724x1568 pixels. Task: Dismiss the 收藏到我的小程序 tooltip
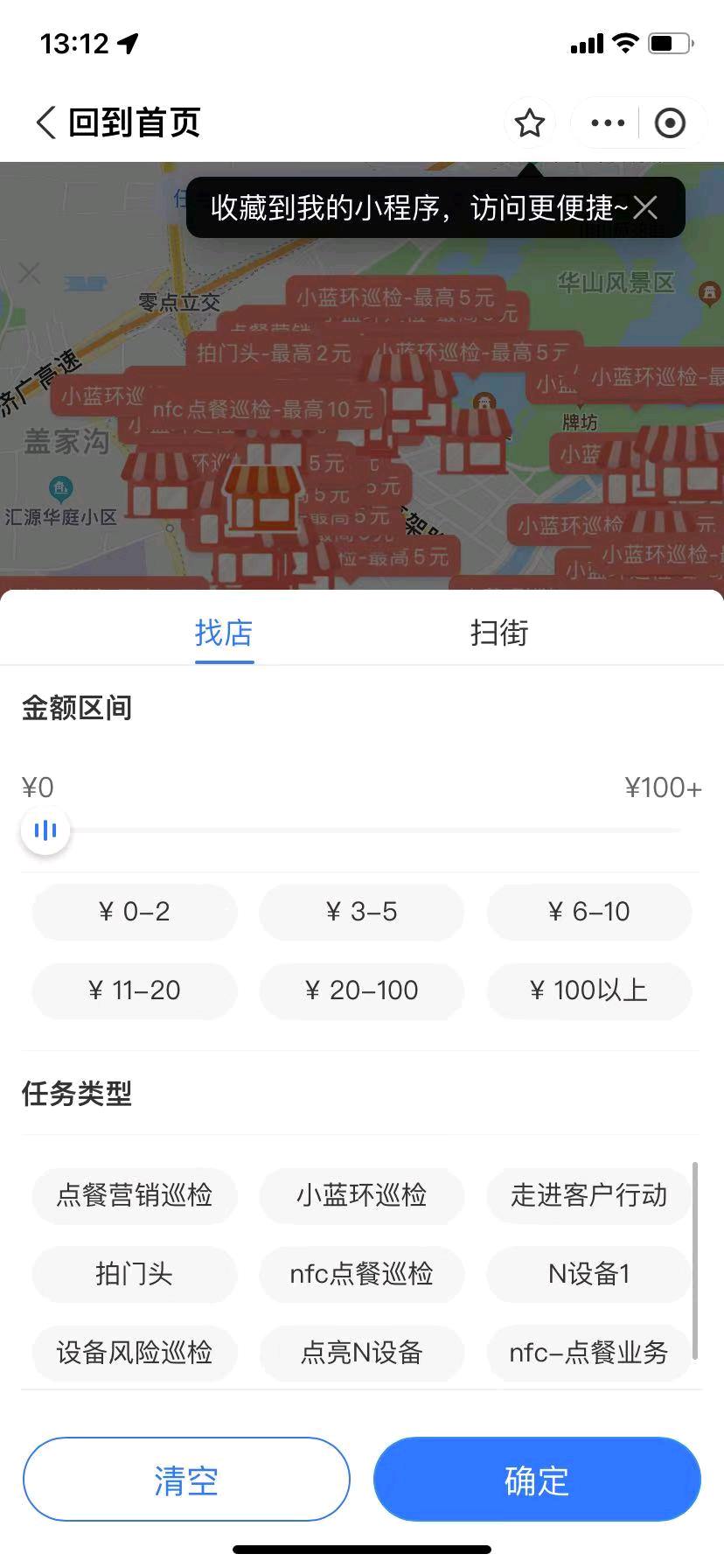[x=646, y=207]
